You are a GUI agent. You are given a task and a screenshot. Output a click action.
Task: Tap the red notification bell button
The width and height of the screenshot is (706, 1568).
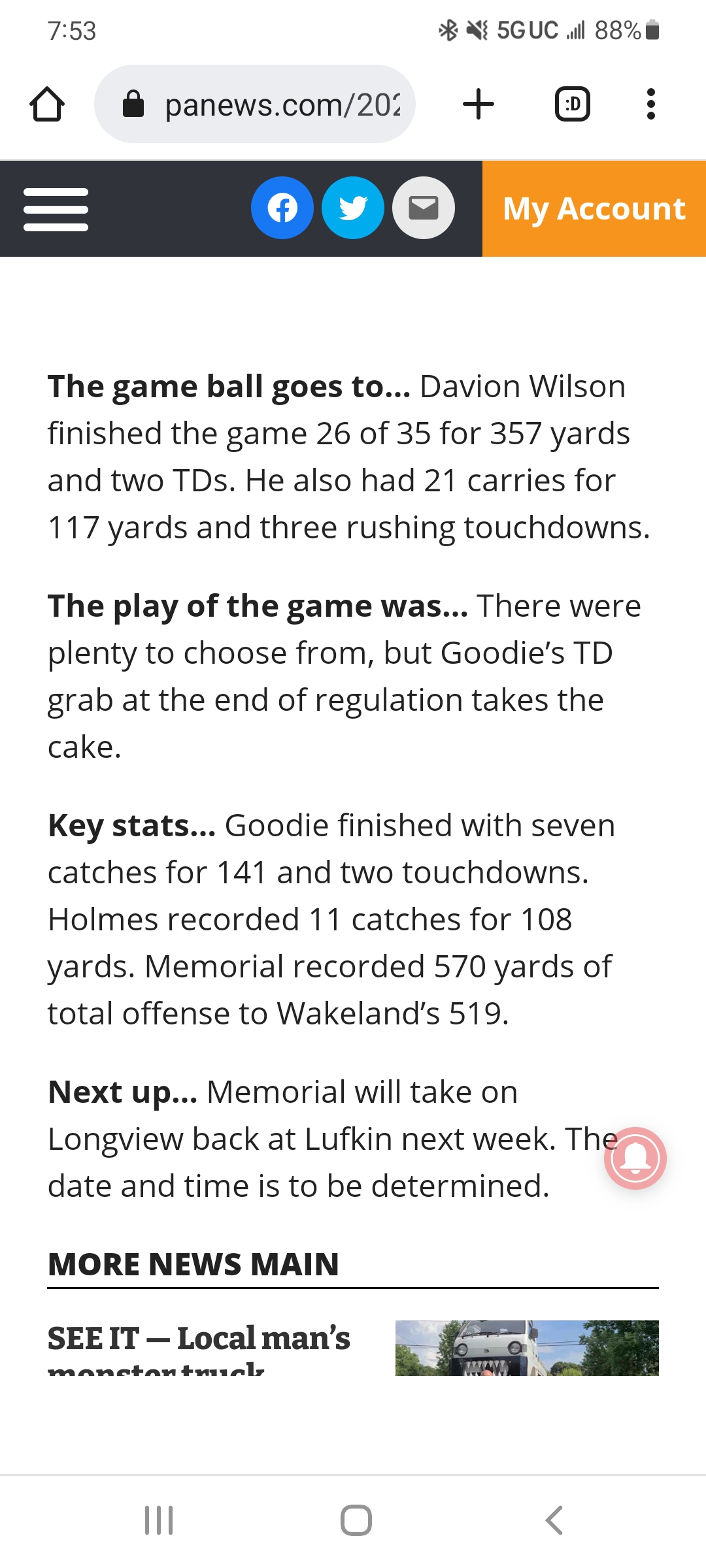(x=635, y=1158)
